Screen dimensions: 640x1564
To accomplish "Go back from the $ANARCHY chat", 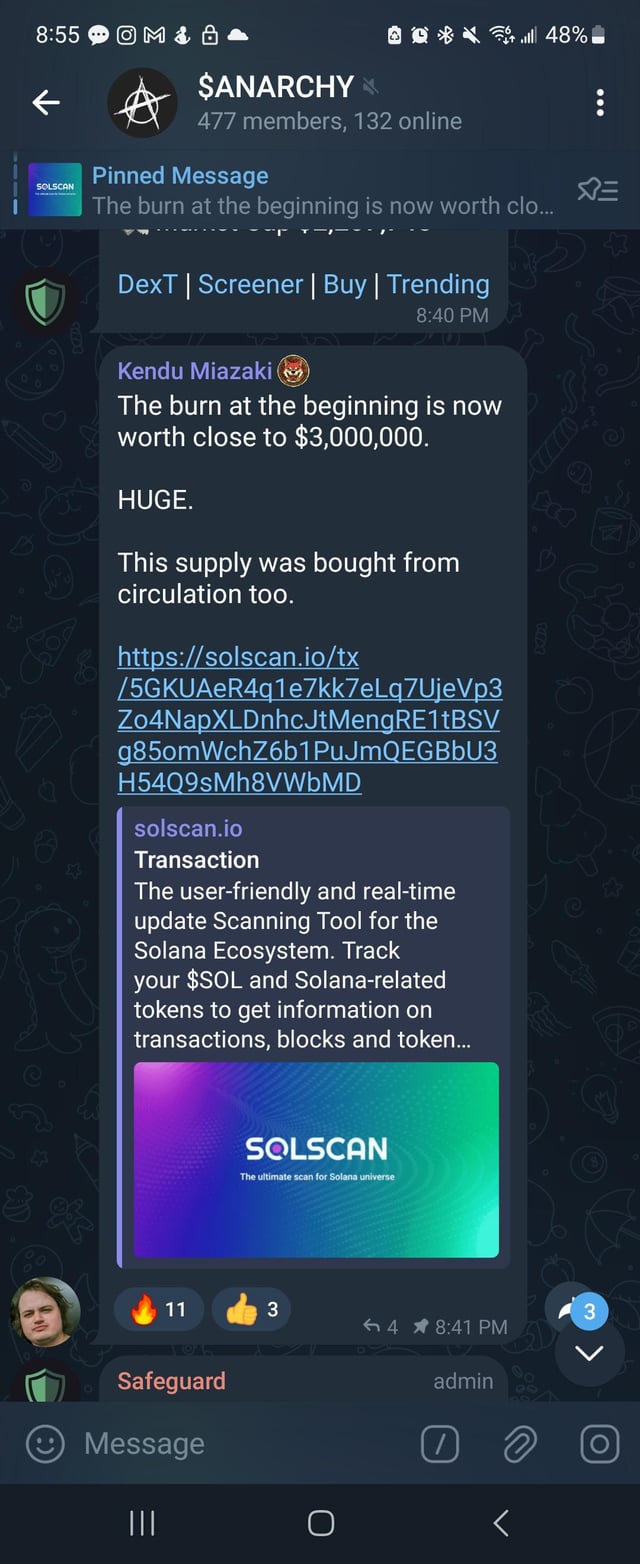I will tap(46, 103).
